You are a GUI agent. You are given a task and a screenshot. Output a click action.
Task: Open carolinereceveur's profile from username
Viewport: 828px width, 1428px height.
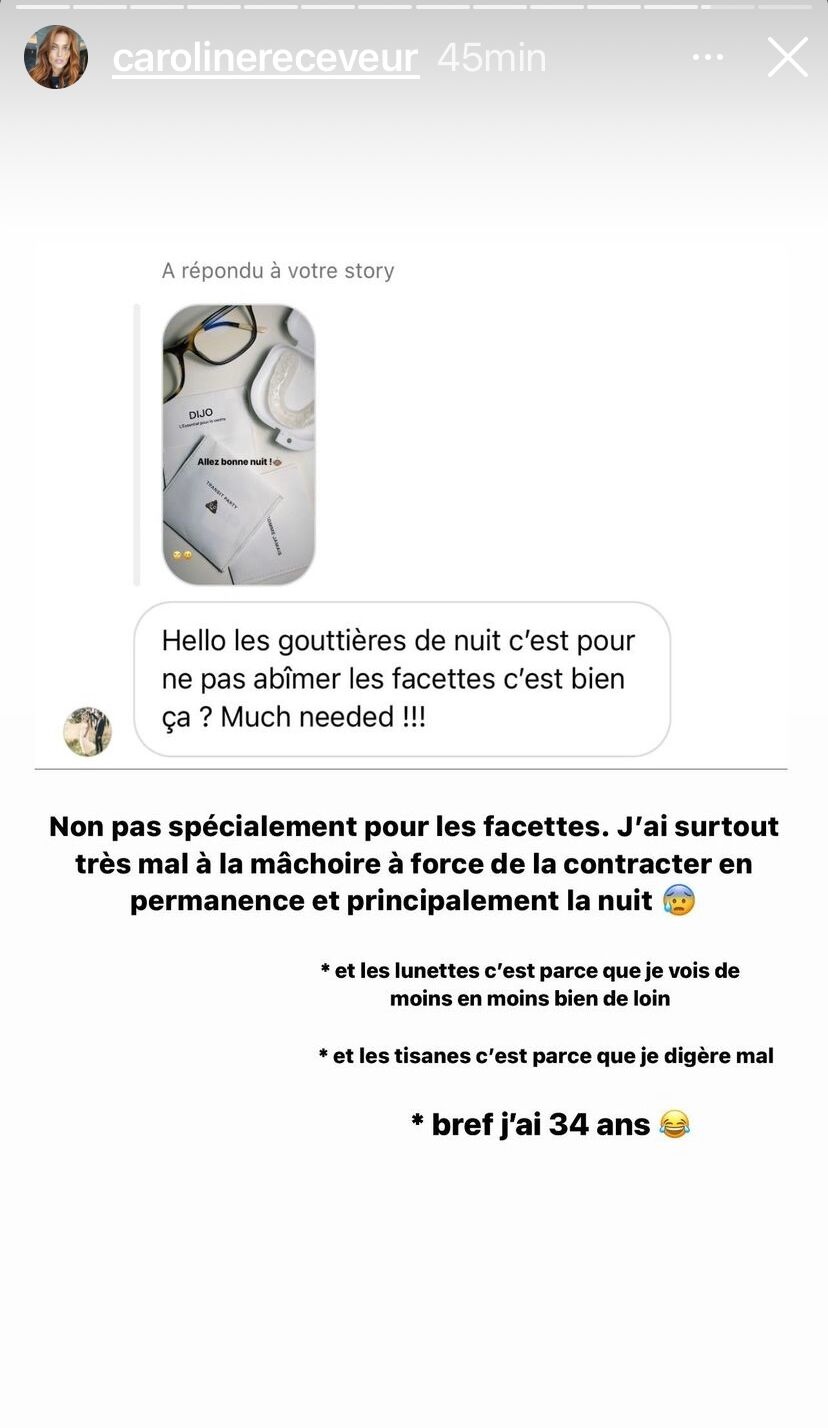point(265,58)
